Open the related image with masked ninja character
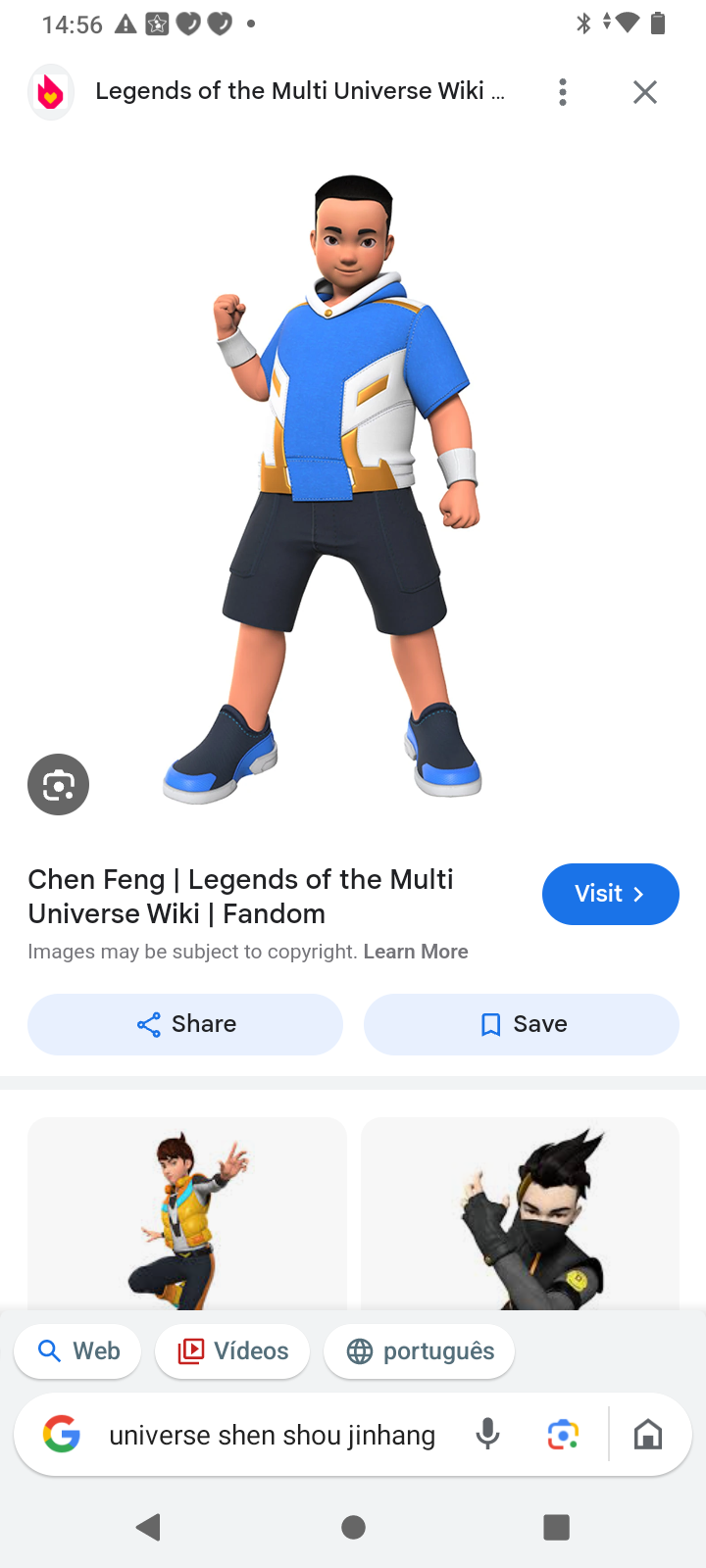Image resolution: width=706 pixels, height=1568 pixels. 520,1215
